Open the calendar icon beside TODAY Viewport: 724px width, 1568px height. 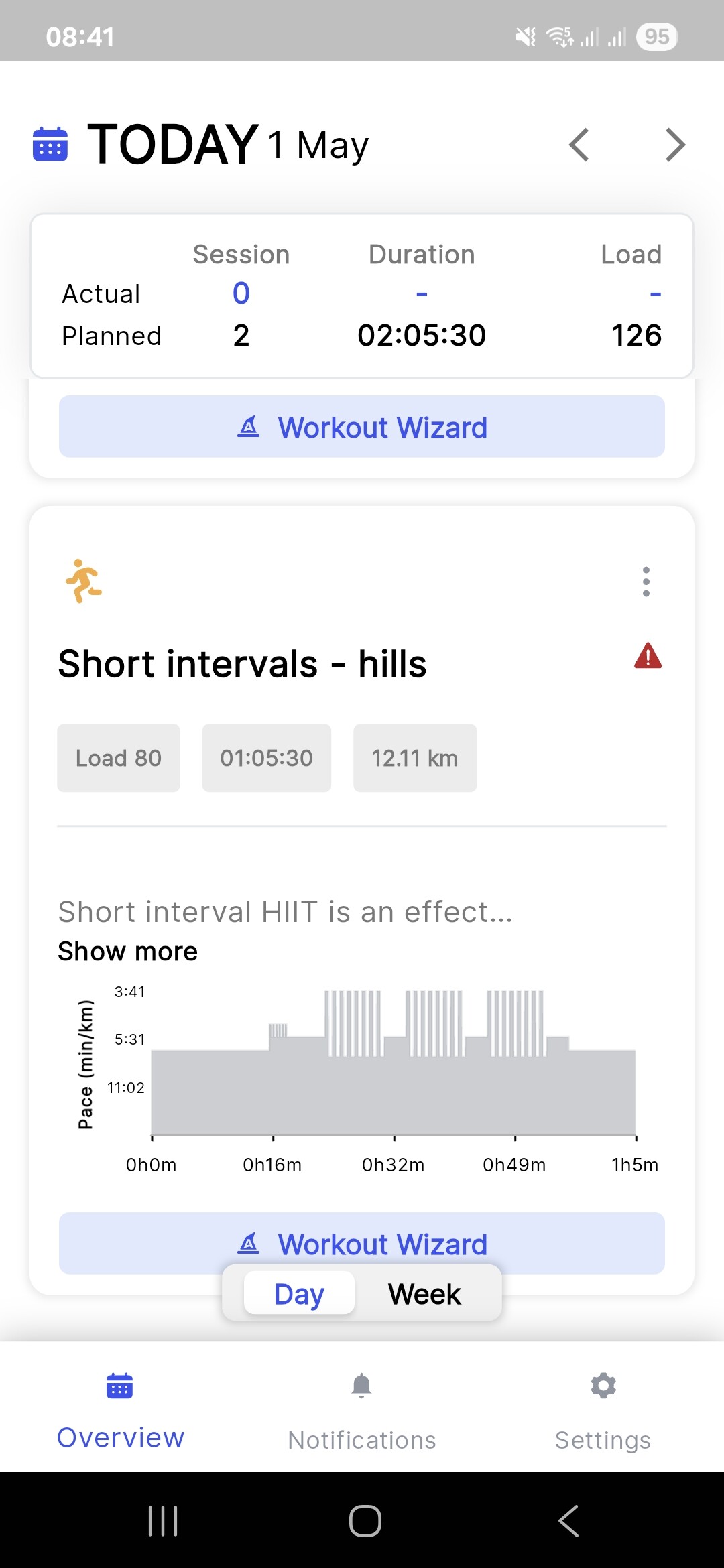pos(50,144)
